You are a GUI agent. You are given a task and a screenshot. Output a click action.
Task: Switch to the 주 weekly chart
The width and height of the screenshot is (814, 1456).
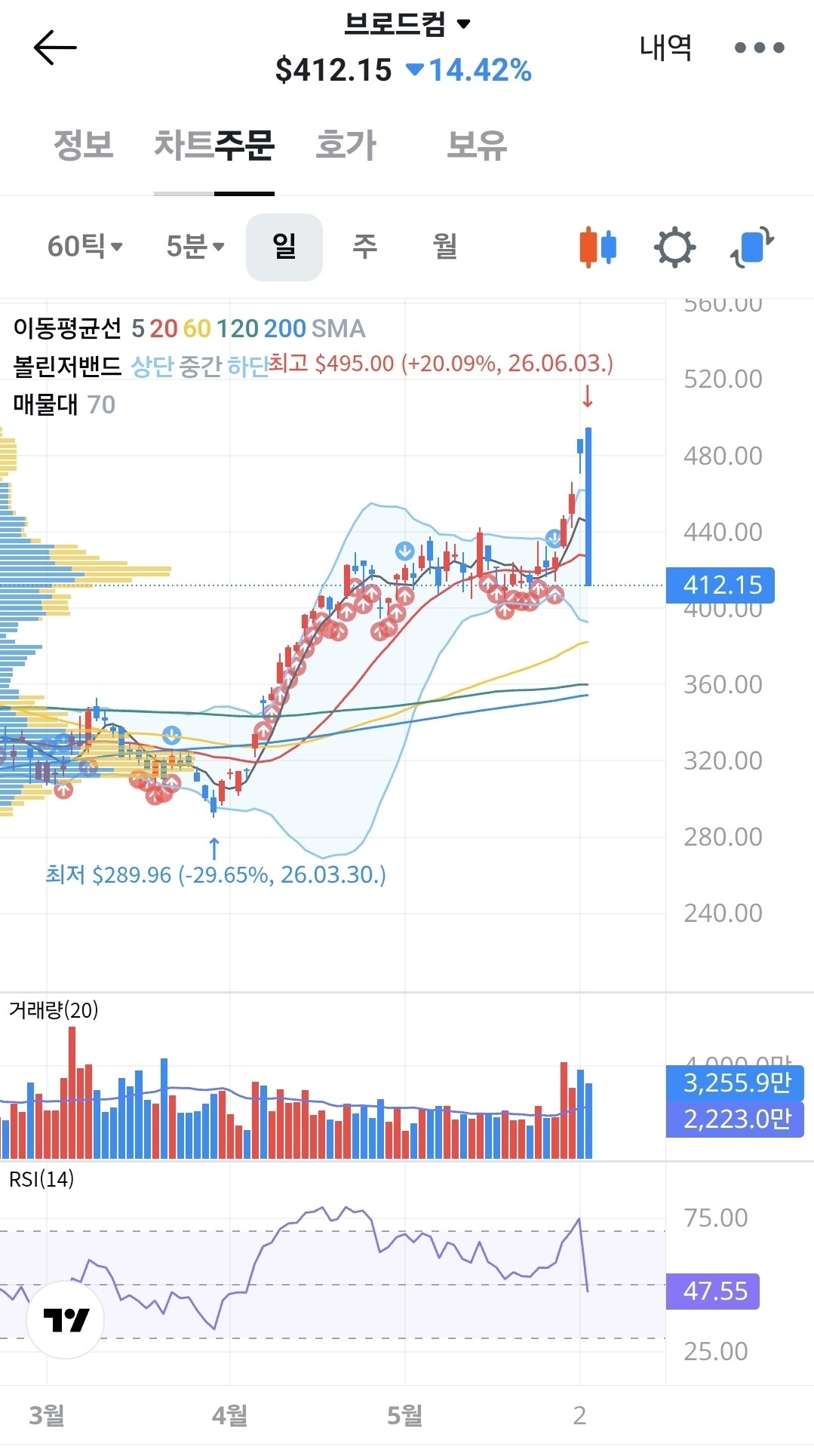pyautogui.click(x=365, y=247)
